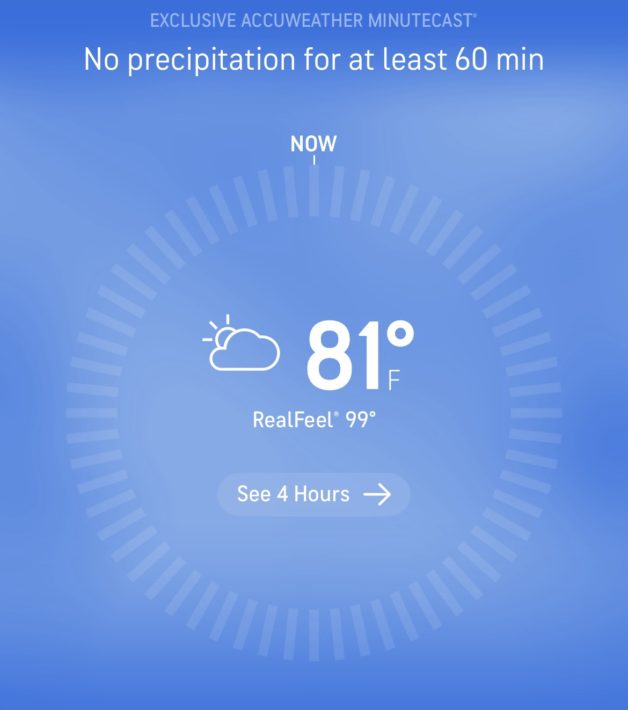Open the See 4 Hours forecast
Screen dimensions: 628x710
point(313,494)
